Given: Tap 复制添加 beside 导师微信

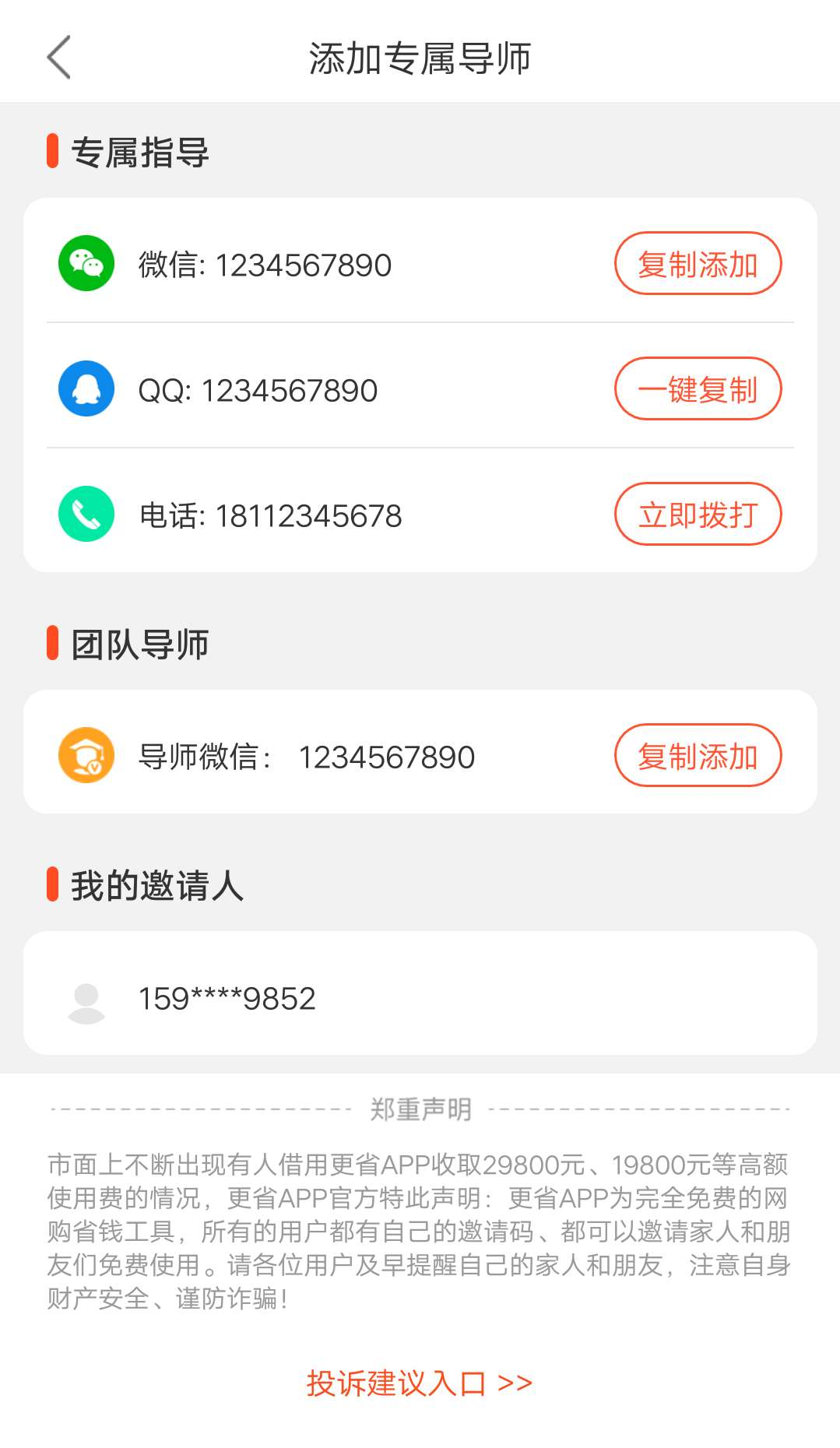Looking at the screenshot, I should (x=698, y=755).
